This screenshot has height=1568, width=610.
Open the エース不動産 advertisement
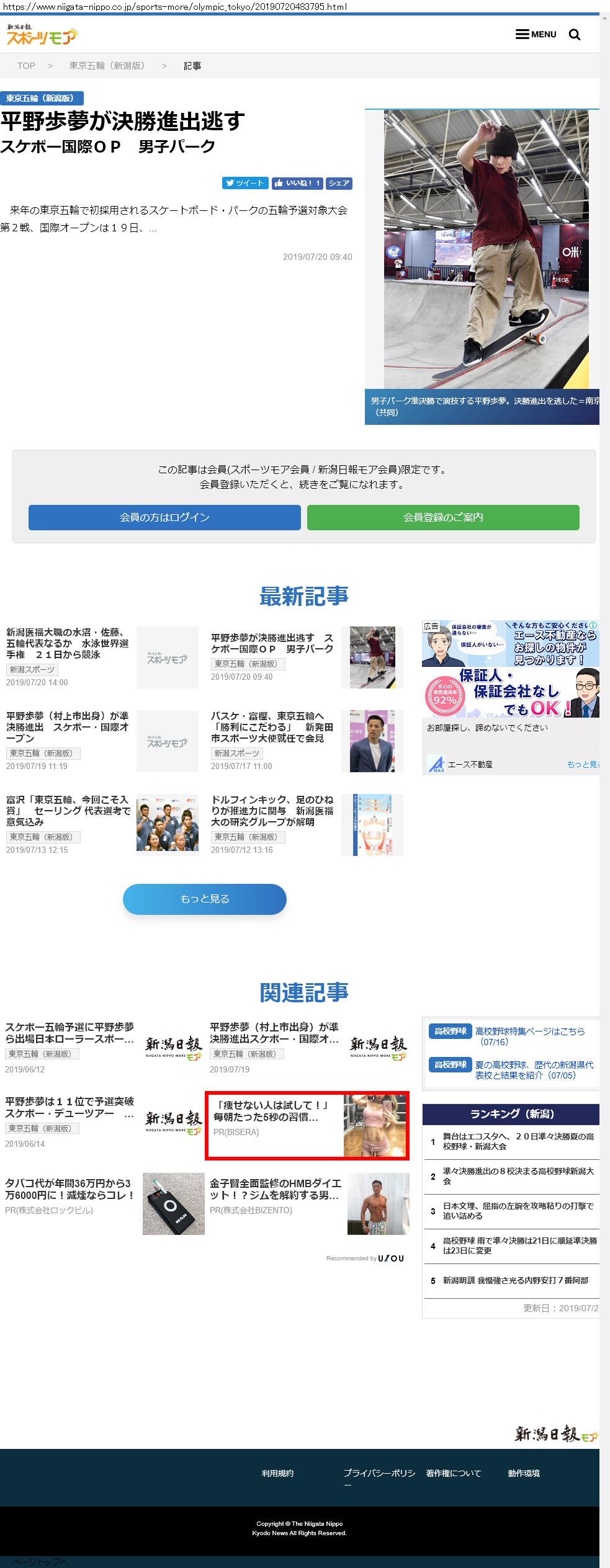tap(510, 697)
